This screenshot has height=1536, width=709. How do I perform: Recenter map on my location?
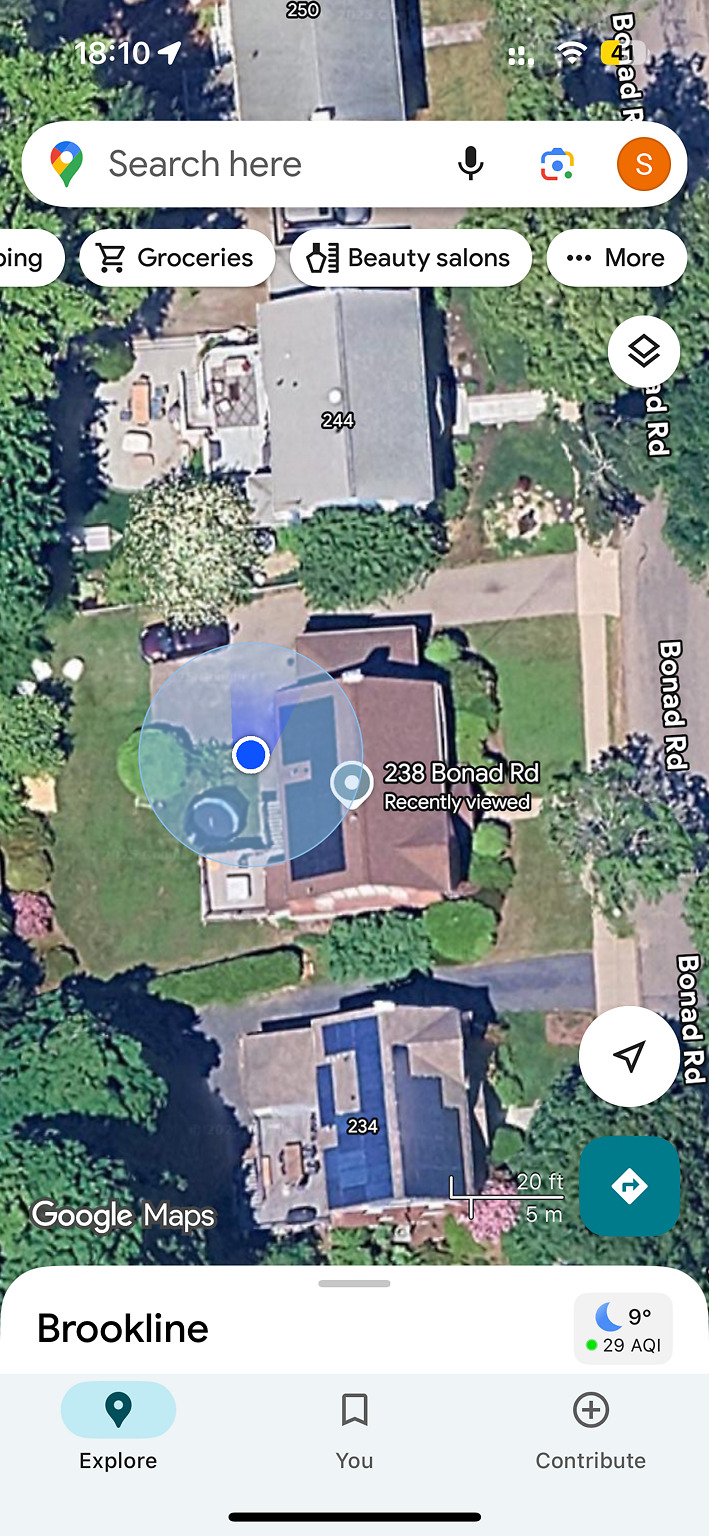(629, 1056)
